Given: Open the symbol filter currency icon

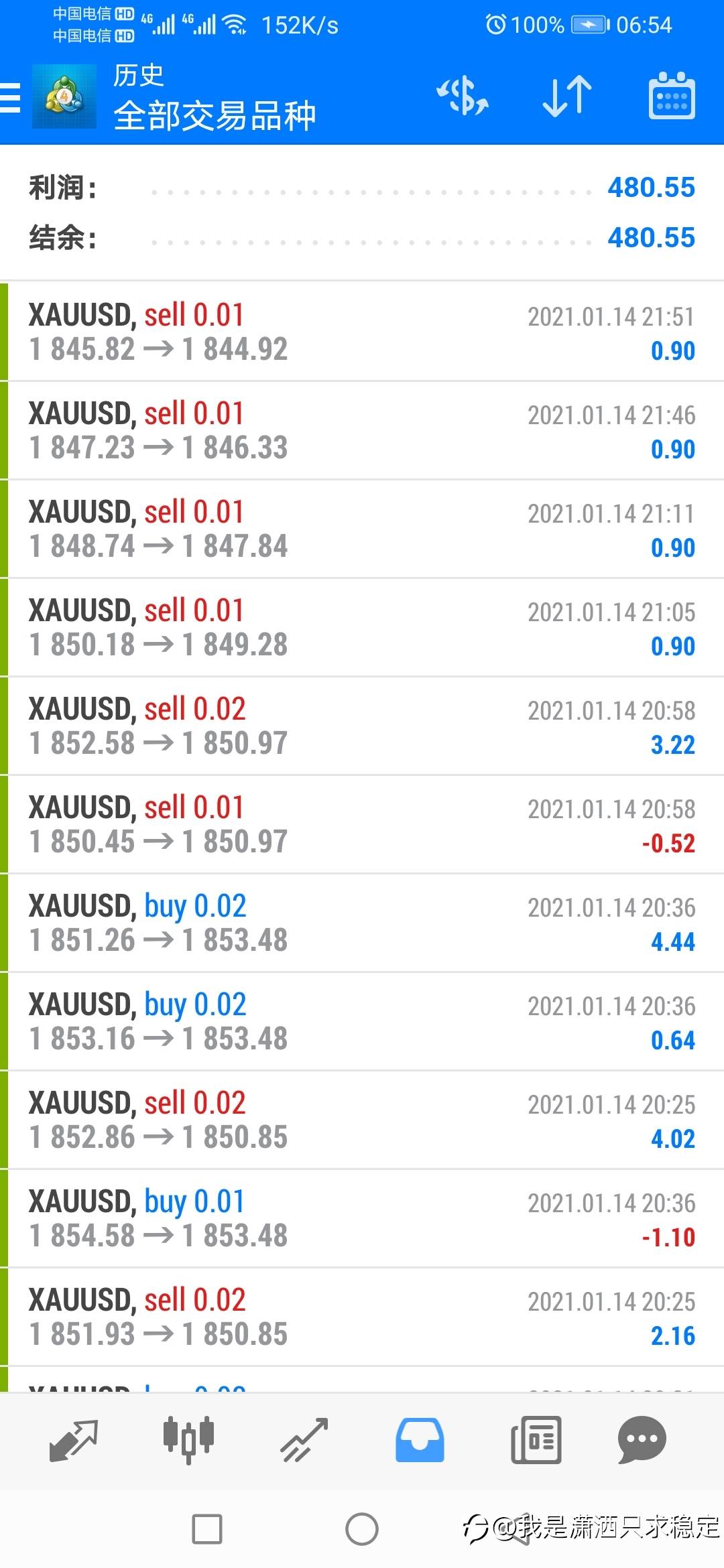Looking at the screenshot, I should click(x=463, y=96).
